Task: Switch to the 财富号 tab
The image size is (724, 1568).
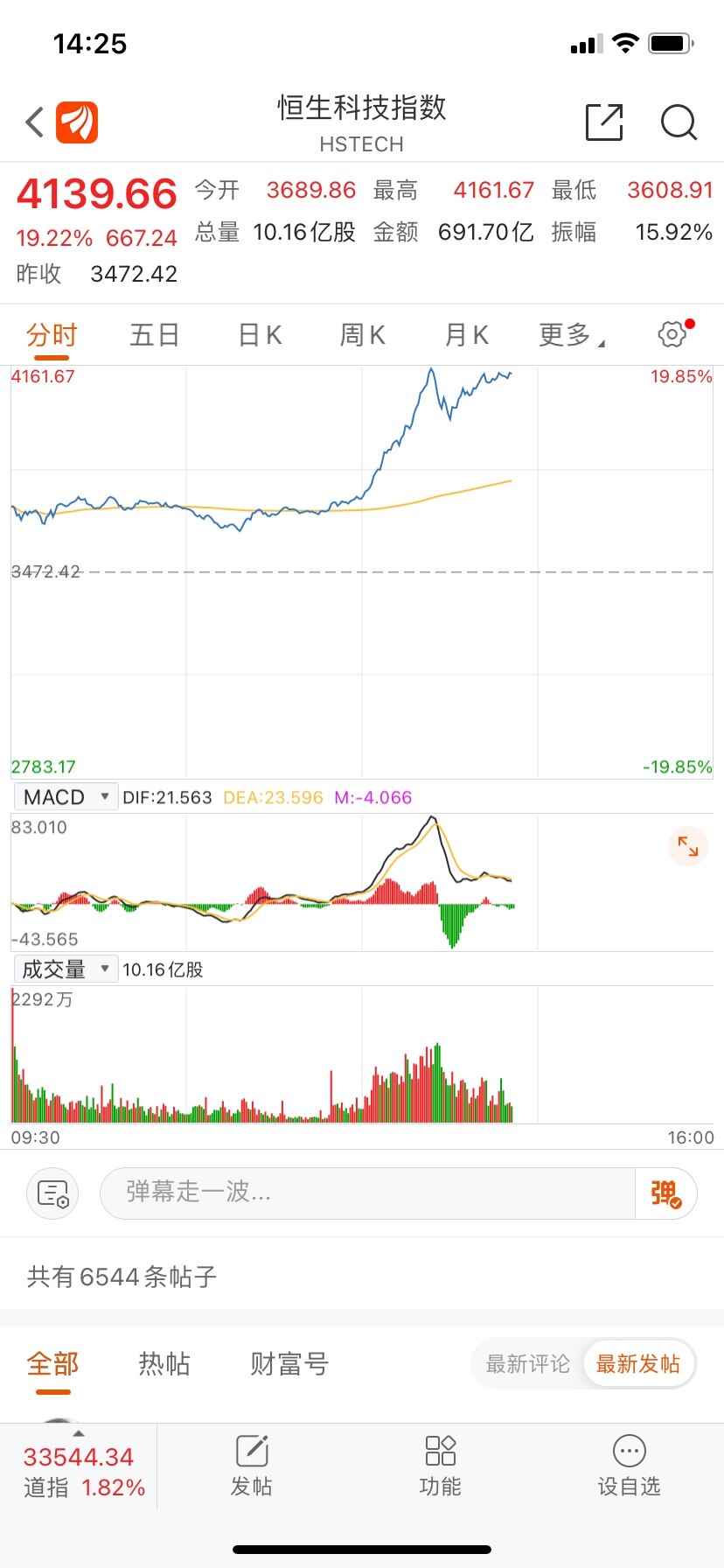Action: coord(289,1363)
